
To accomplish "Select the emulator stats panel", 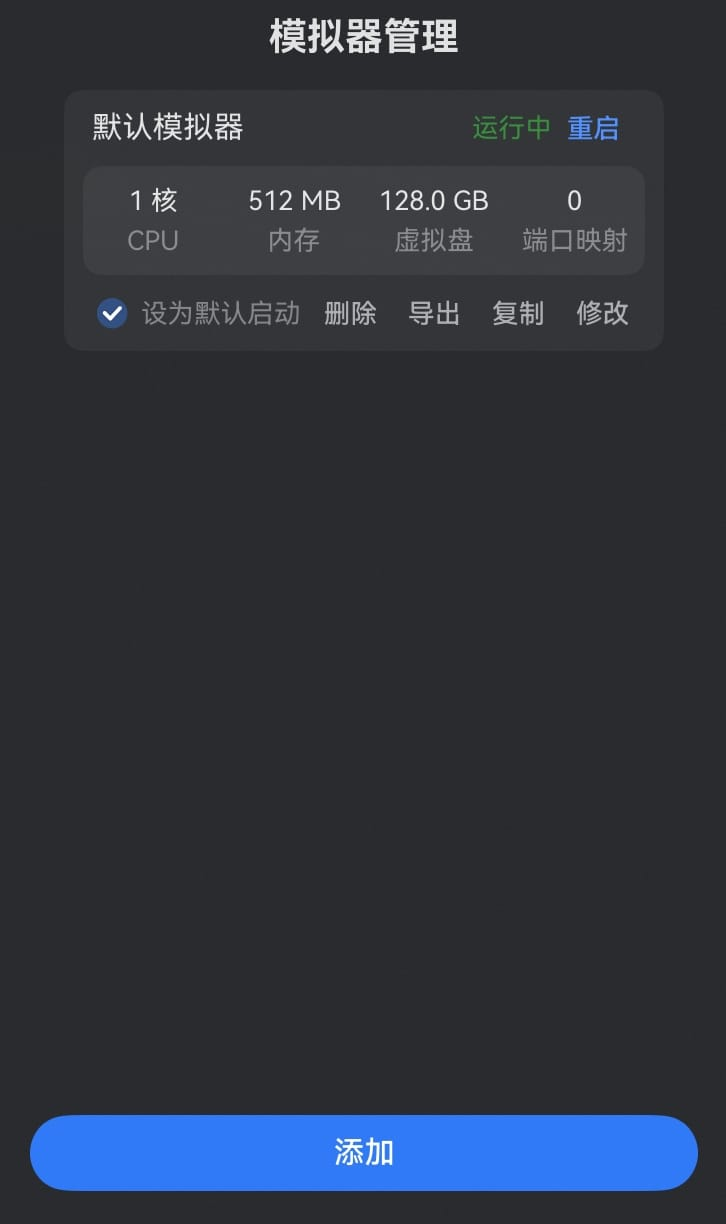I will click(363, 220).
